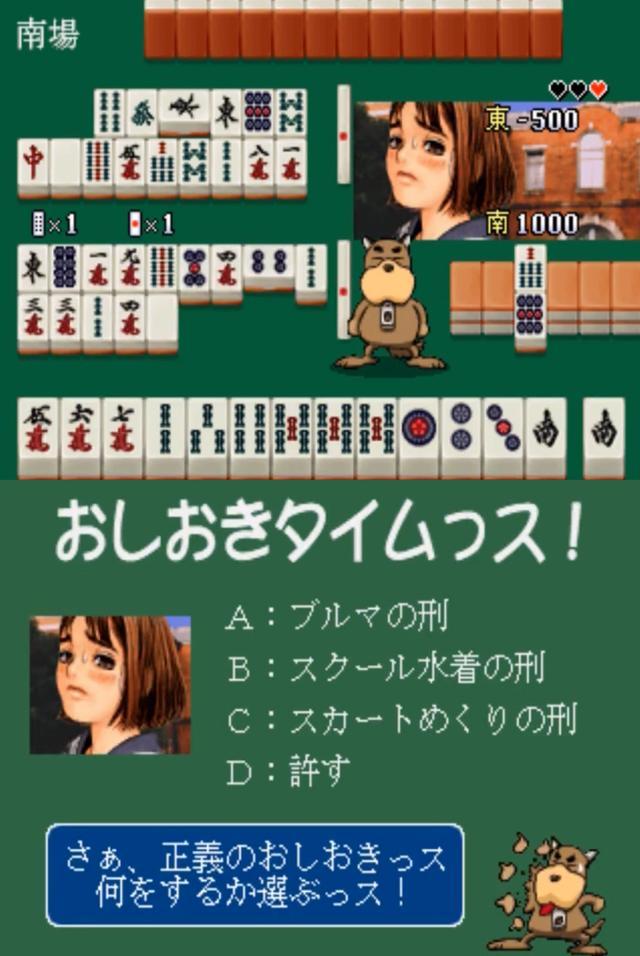Select option D: 許す
Viewport: 640px width, 956px height.
click(x=290, y=770)
